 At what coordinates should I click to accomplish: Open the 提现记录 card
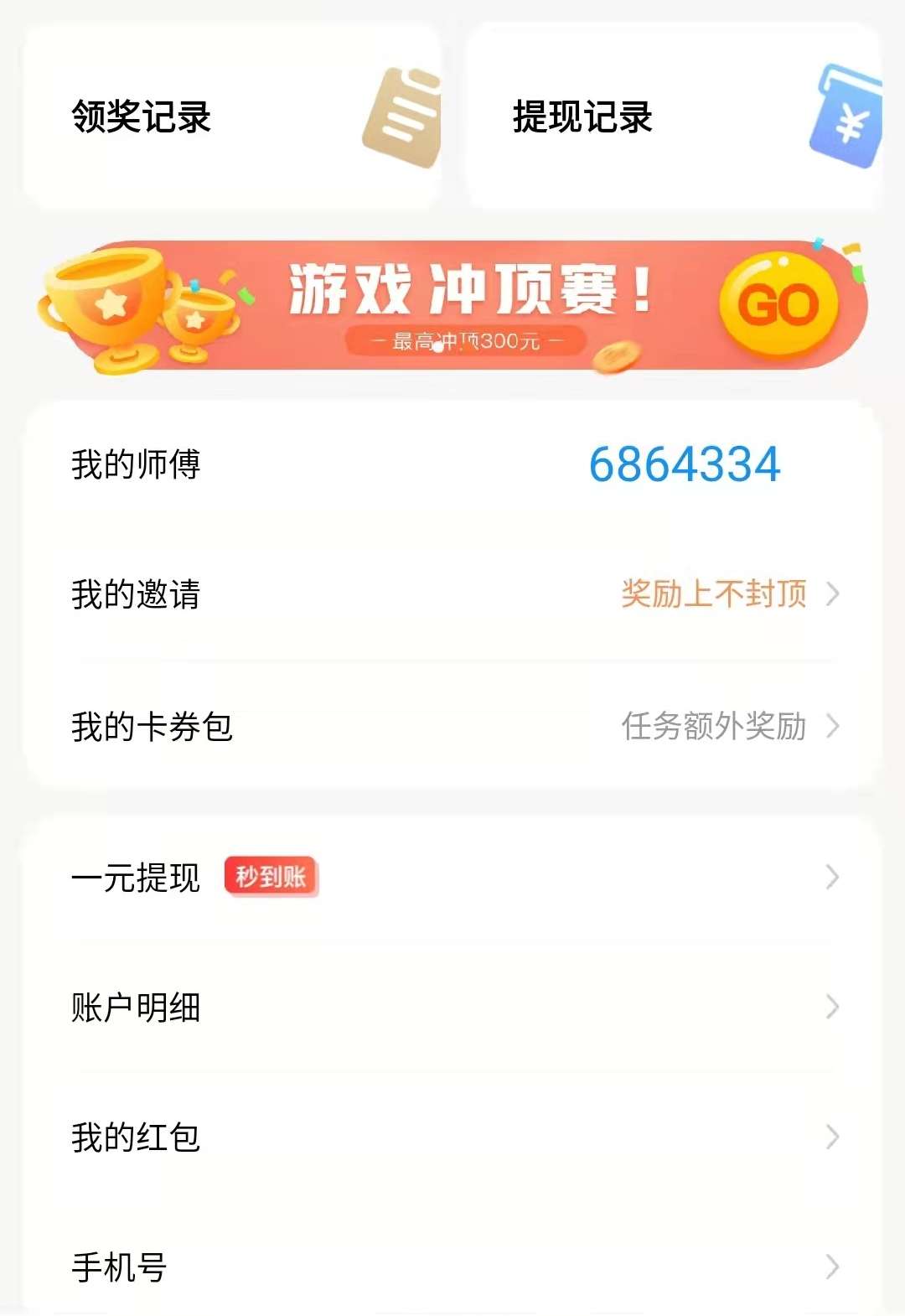(x=673, y=117)
